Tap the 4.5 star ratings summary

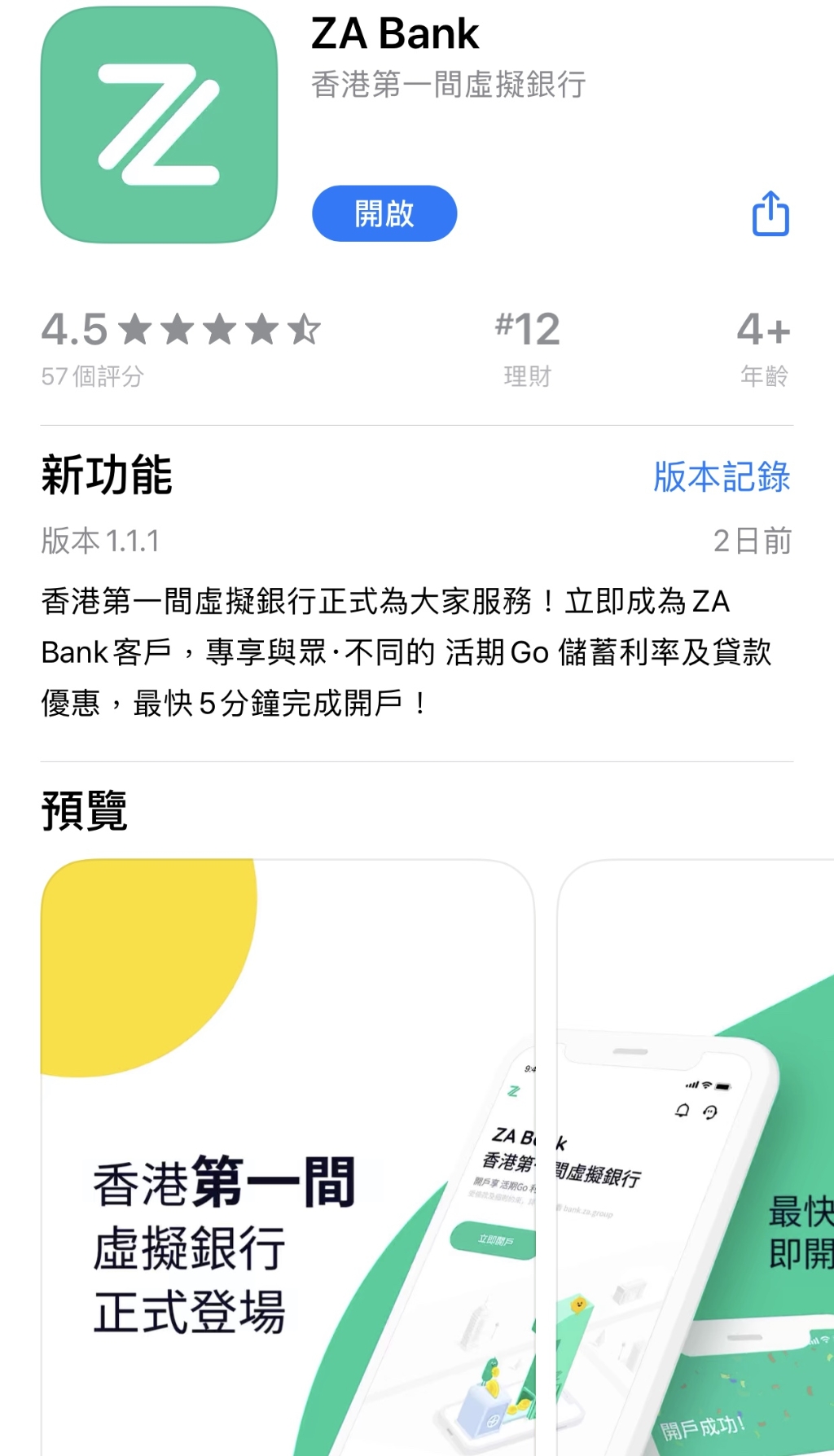click(x=181, y=348)
